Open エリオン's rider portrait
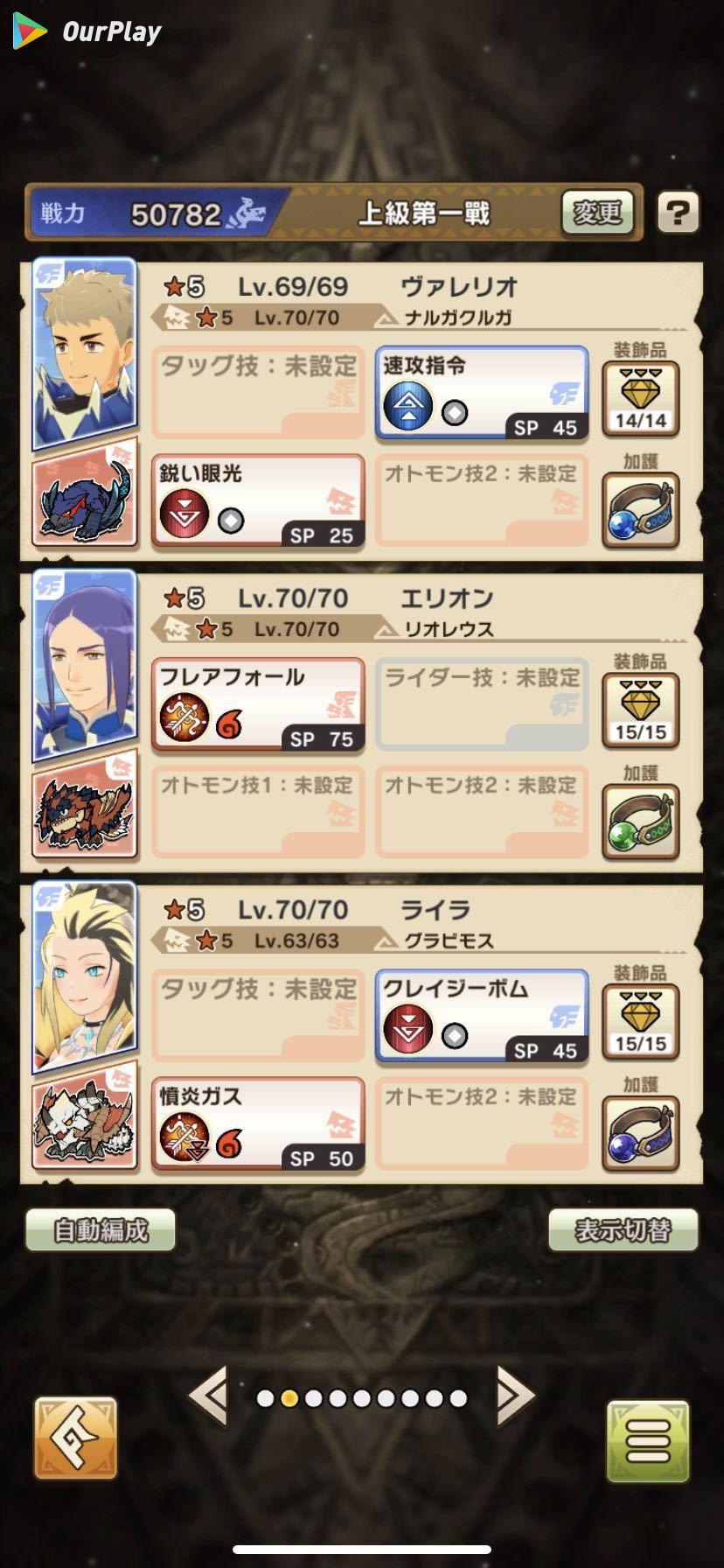 pos(84,665)
